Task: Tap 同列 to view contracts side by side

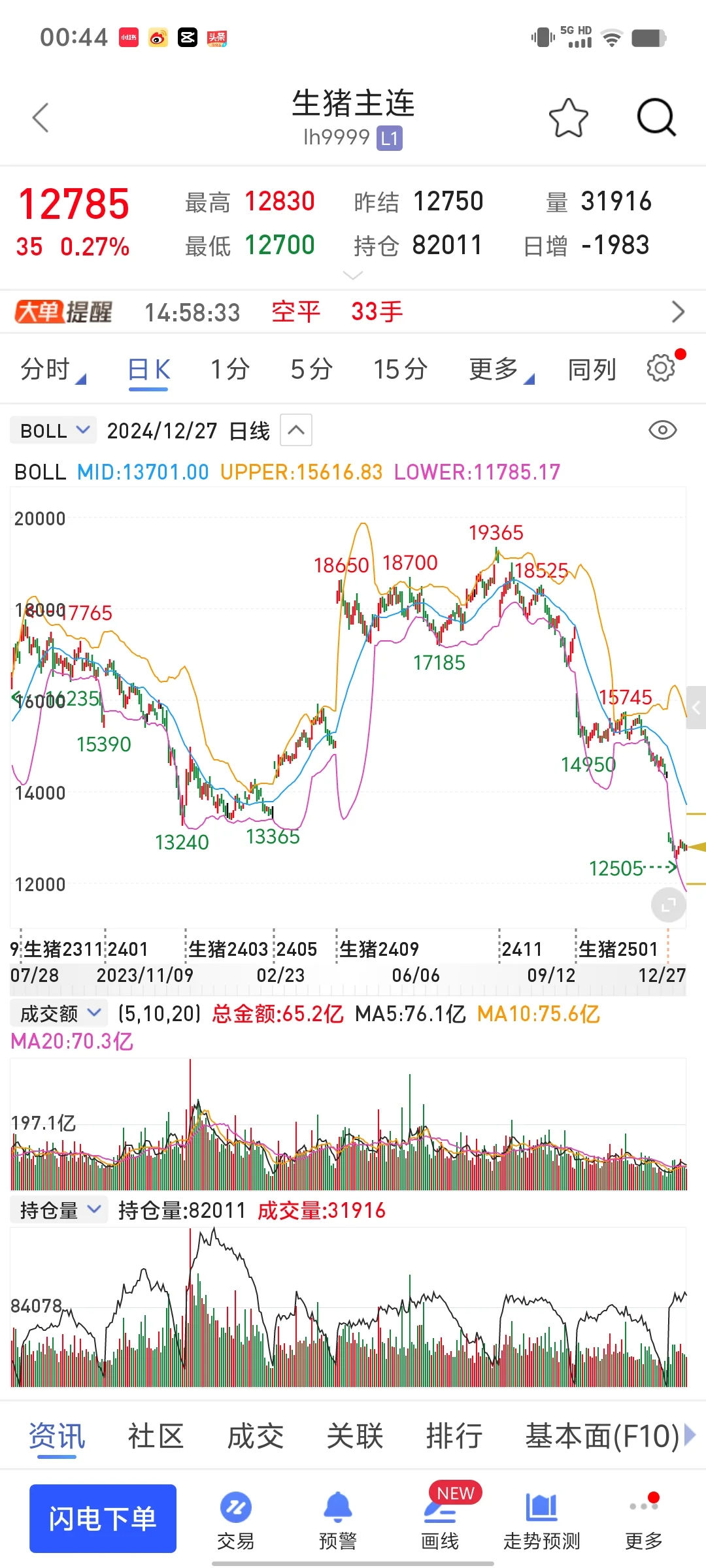Action: pyautogui.click(x=592, y=370)
